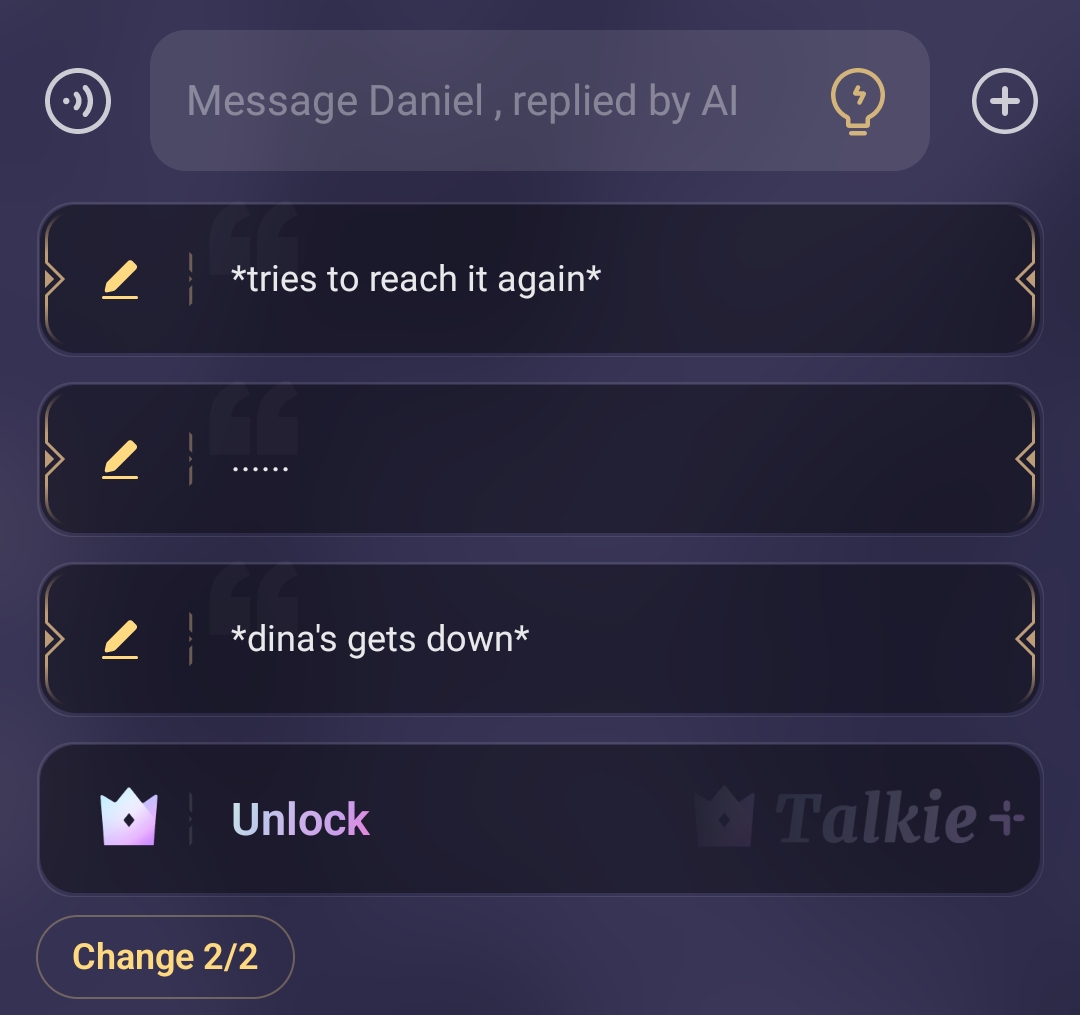Tap Change 2/2 to refresh suggestions
1080x1015 pixels.
tap(165, 957)
